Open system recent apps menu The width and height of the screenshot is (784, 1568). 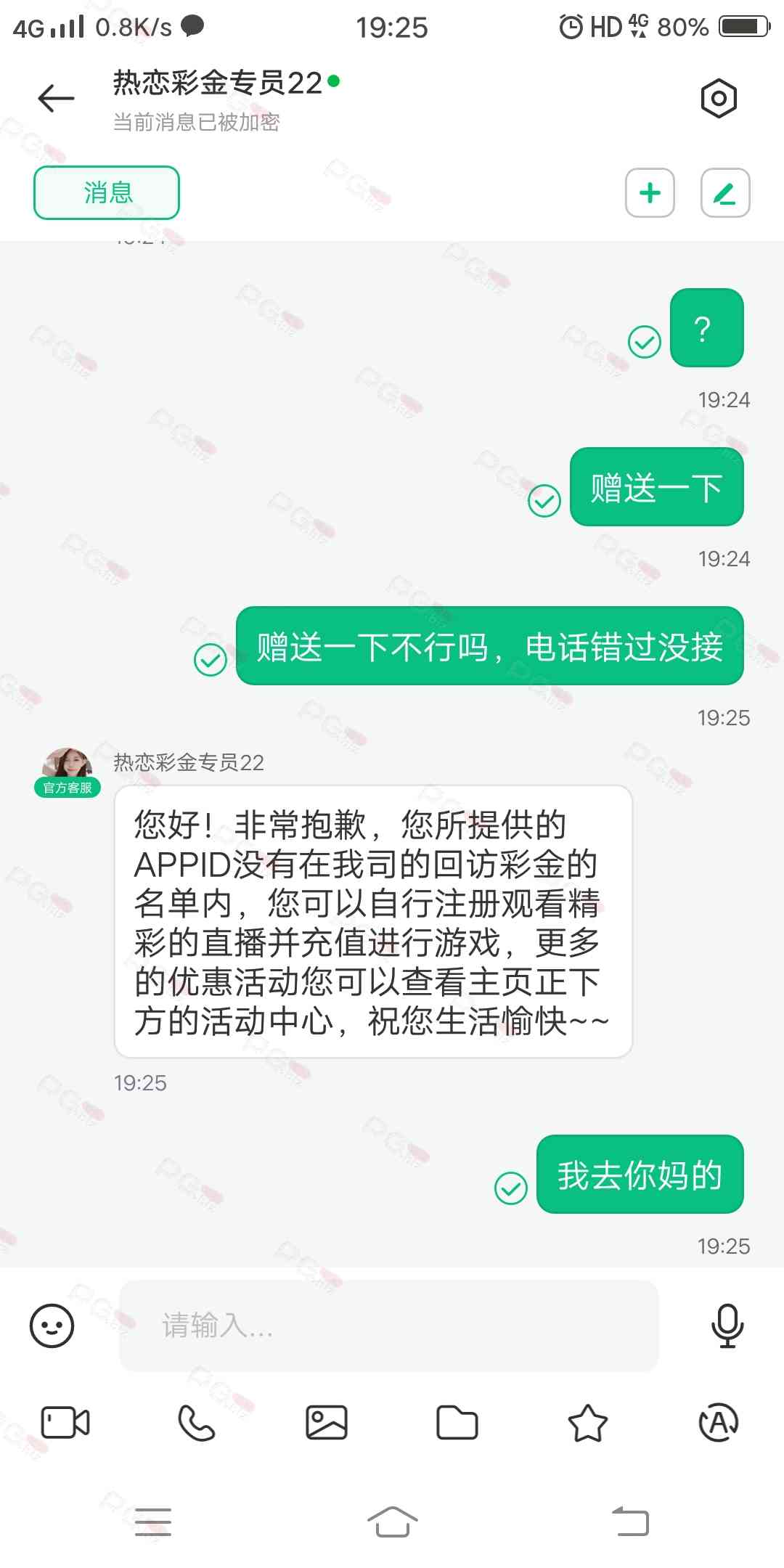pyautogui.click(x=153, y=1522)
